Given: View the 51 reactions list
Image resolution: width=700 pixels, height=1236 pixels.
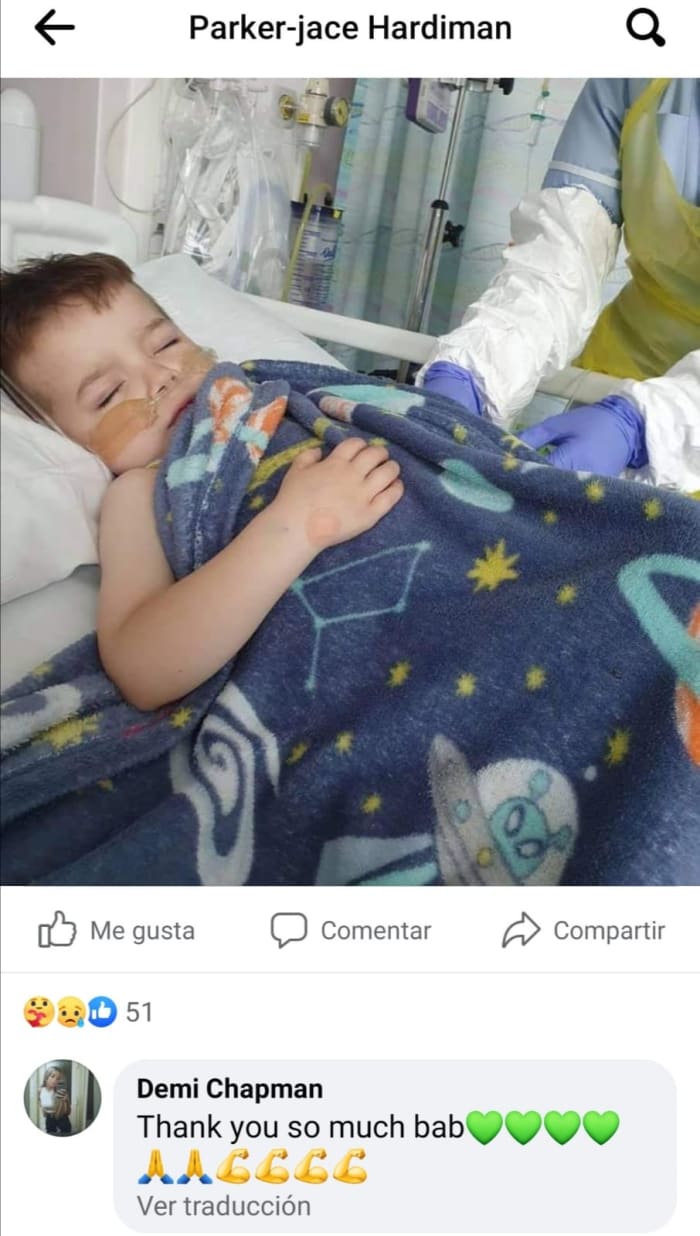Looking at the screenshot, I should [x=88, y=1012].
